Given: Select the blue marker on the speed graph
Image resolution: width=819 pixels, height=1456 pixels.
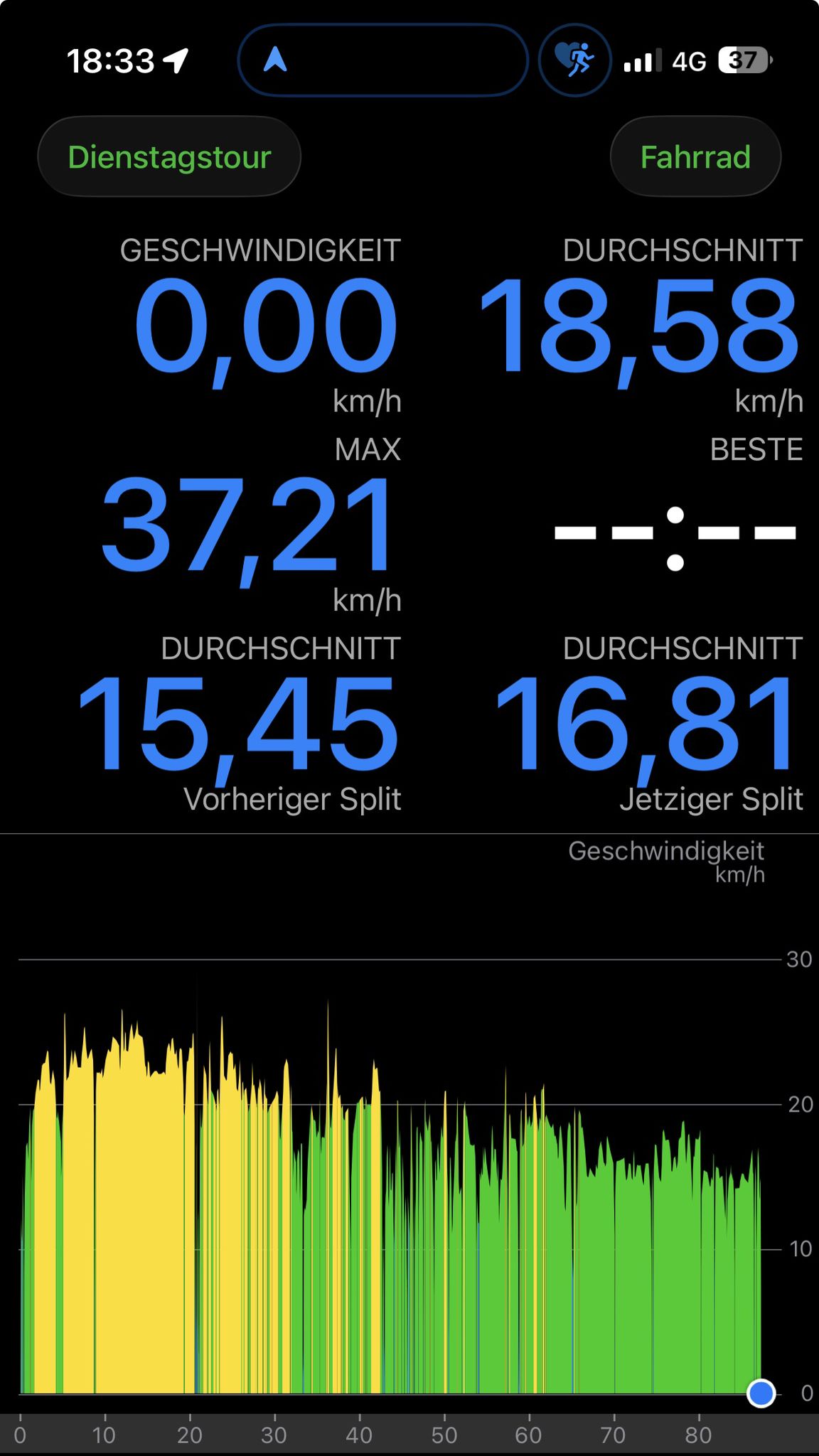Looking at the screenshot, I should pos(761,1393).
